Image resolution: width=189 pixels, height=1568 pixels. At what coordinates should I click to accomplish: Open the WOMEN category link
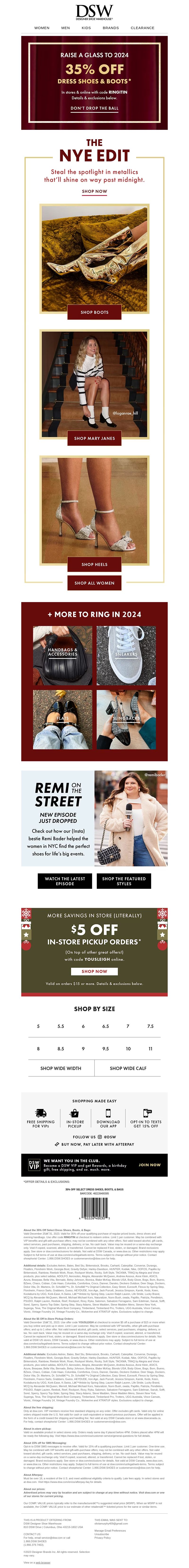click(42, 28)
